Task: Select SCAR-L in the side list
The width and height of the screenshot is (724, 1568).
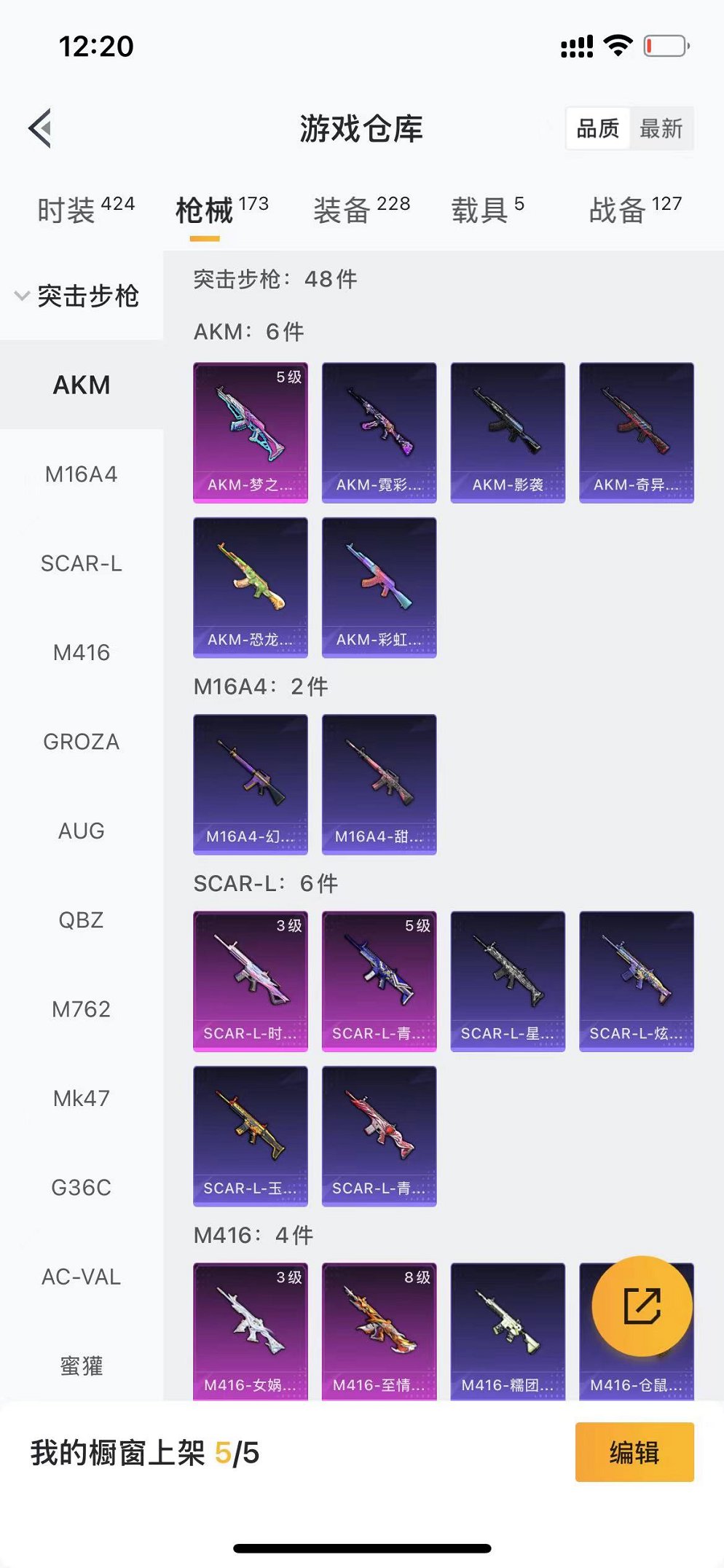Action: [81, 563]
